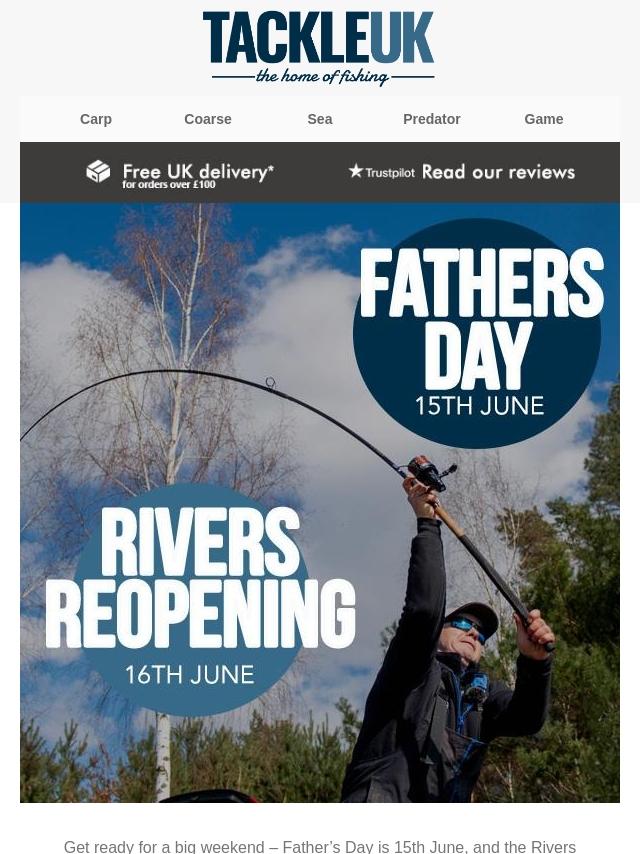The height and width of the screenshot is (854, 640).
Task: Open the Carp category
Action: pyautogui.click(x=96, y=119)
